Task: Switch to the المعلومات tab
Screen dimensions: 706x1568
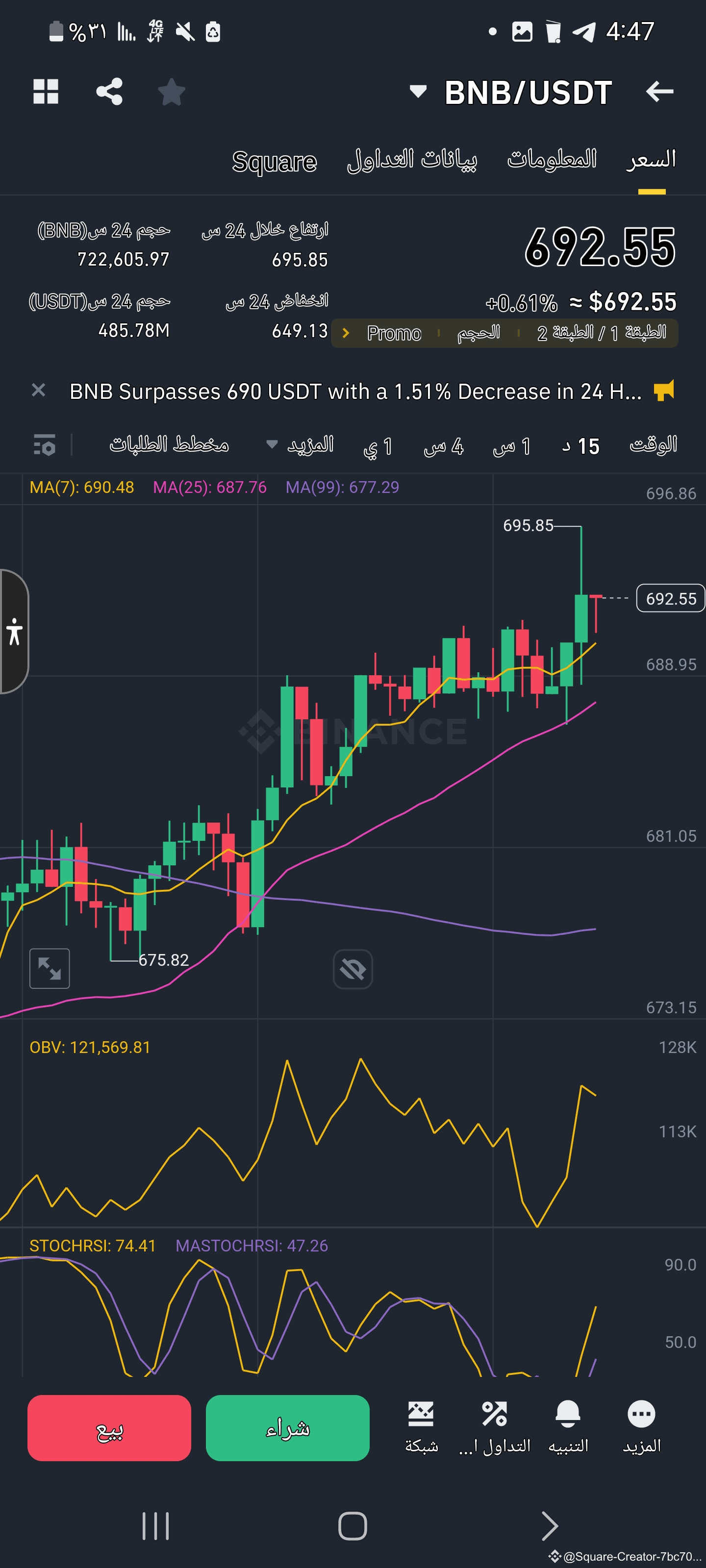Action: 552,159
